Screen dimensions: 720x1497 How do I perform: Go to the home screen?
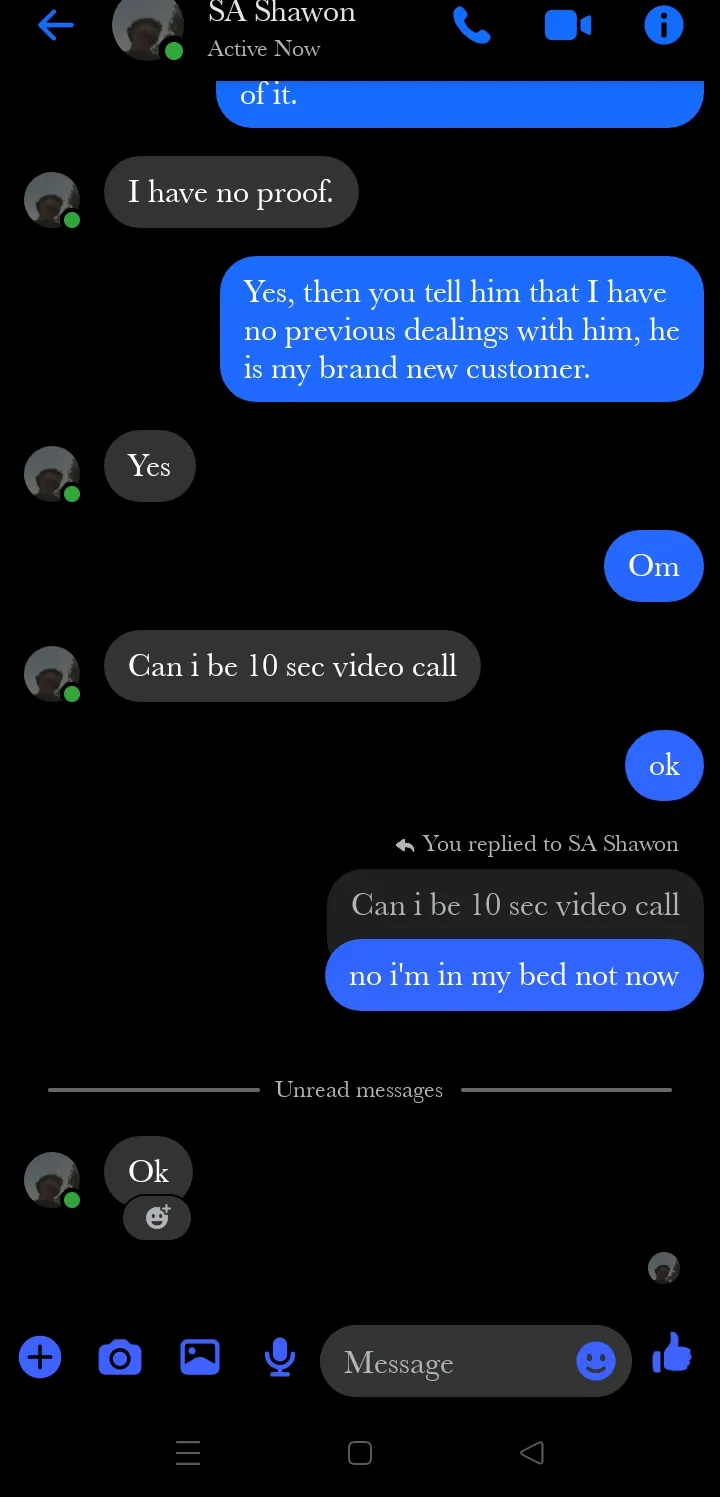(360, 1452)
